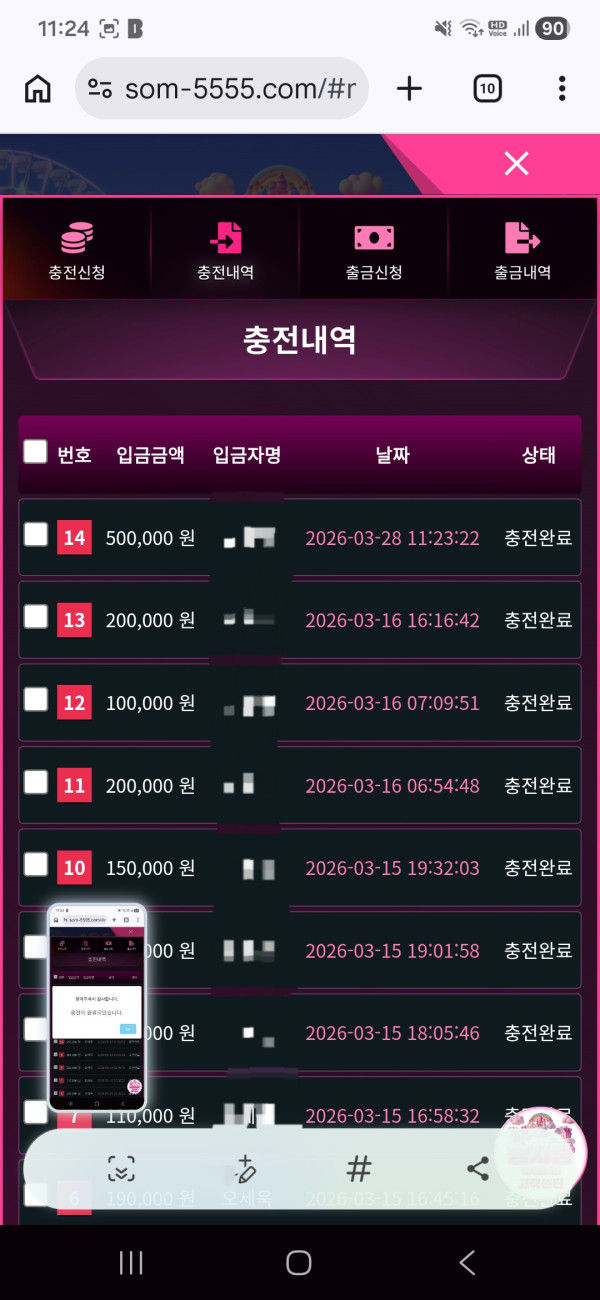This screenshot has width=600, height=1300.
Task: Tick the checkbox for entry 13
Action: pos(36,617)
